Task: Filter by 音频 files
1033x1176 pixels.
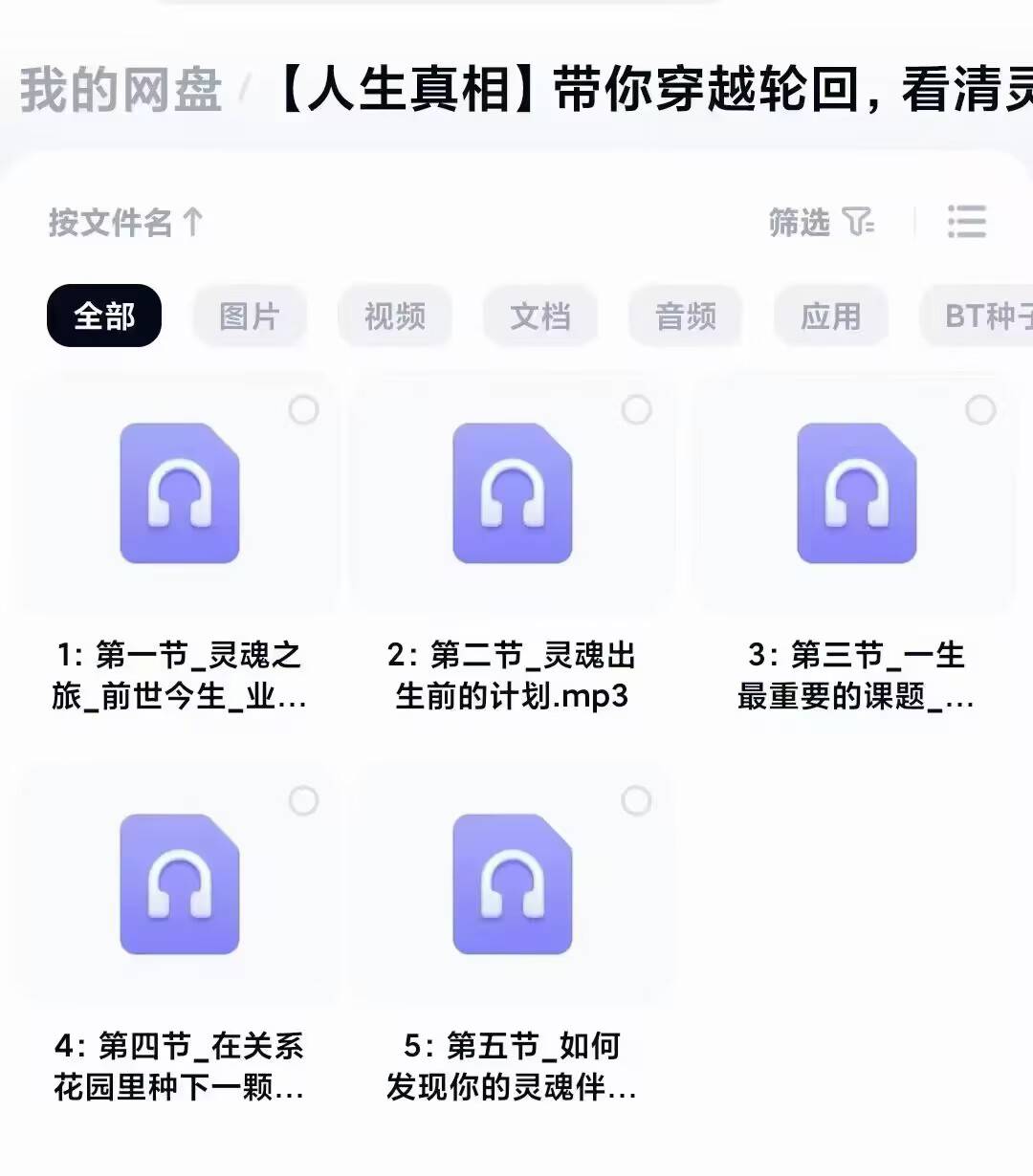Action: (x=686, y=316)
